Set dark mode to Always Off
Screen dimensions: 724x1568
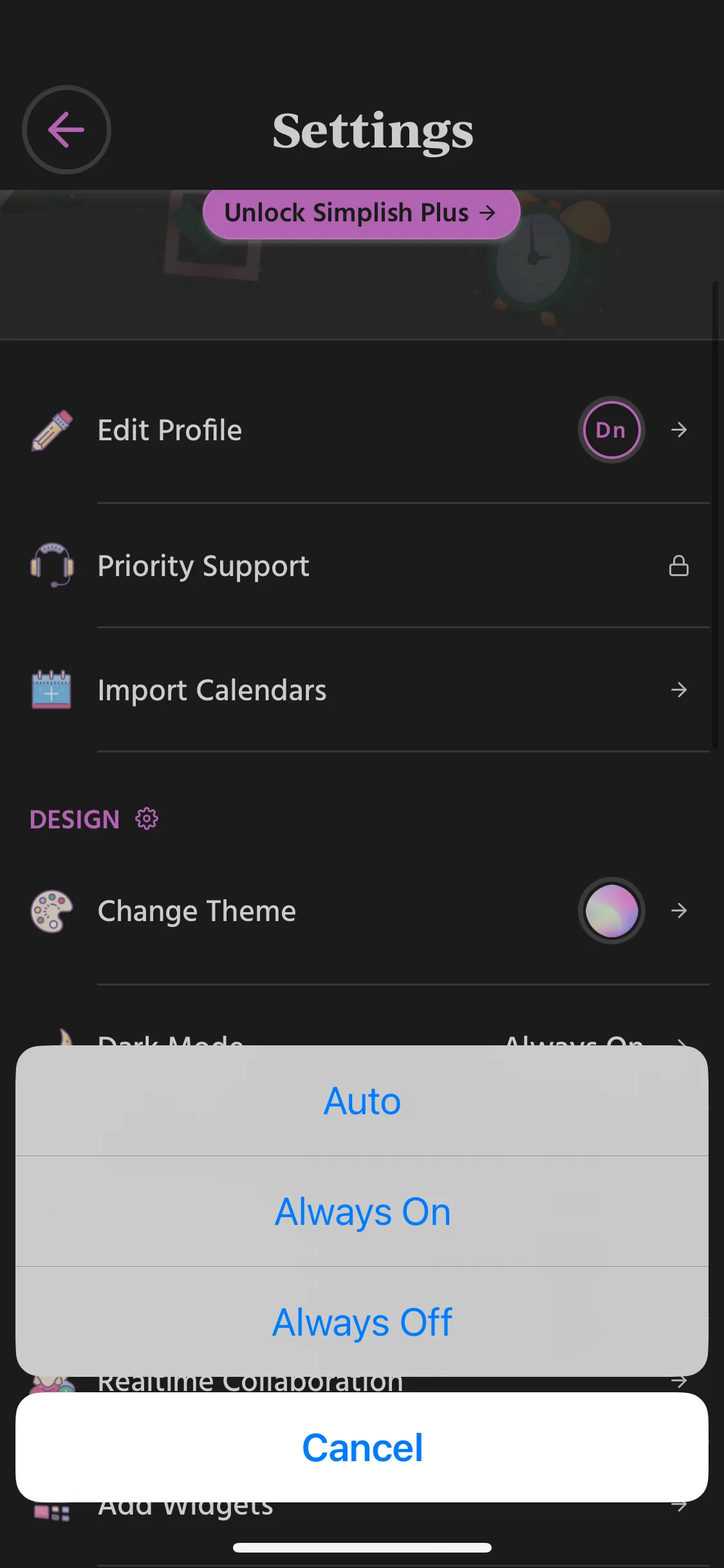(362, 1322)
